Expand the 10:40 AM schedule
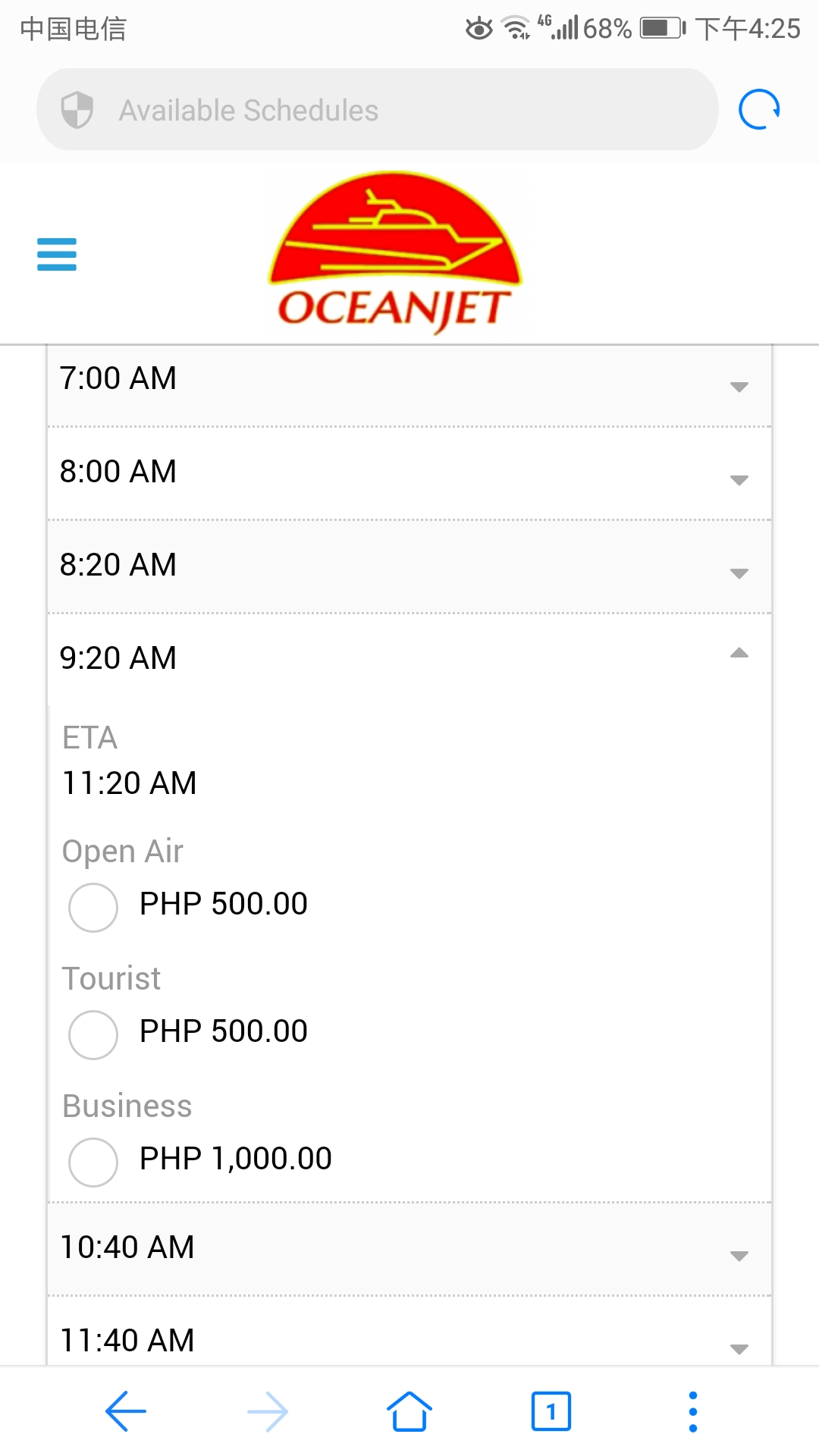 coord(409,1248)
